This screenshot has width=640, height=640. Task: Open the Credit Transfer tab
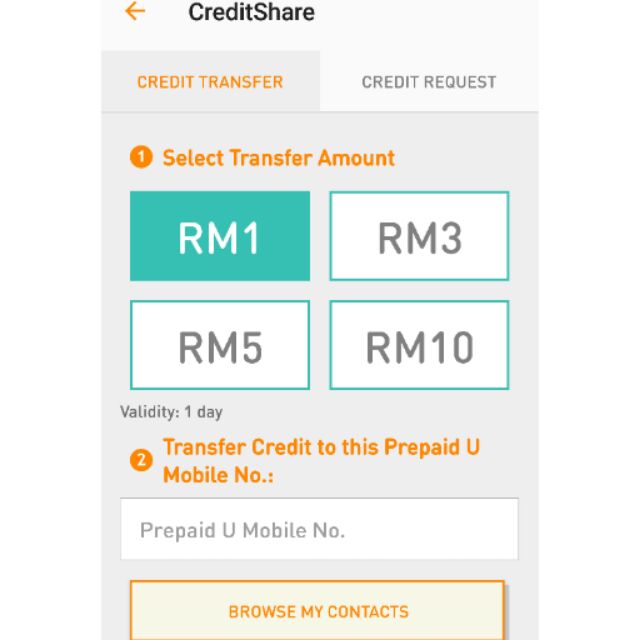[x=210, y=82]
